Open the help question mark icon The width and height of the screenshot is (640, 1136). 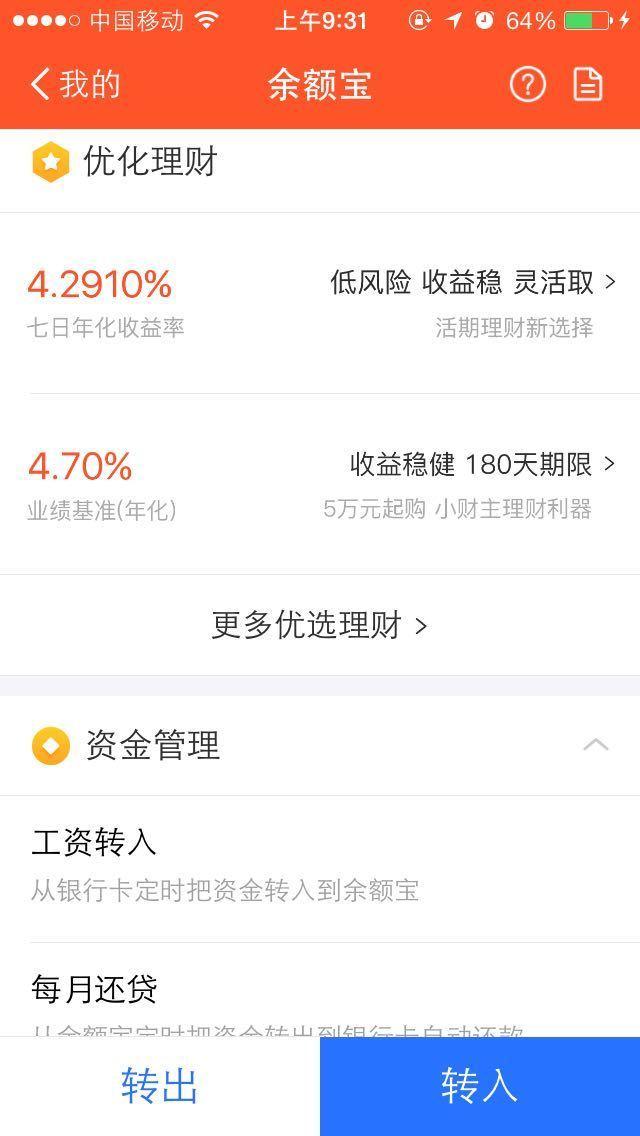click(x=527, y=85)
